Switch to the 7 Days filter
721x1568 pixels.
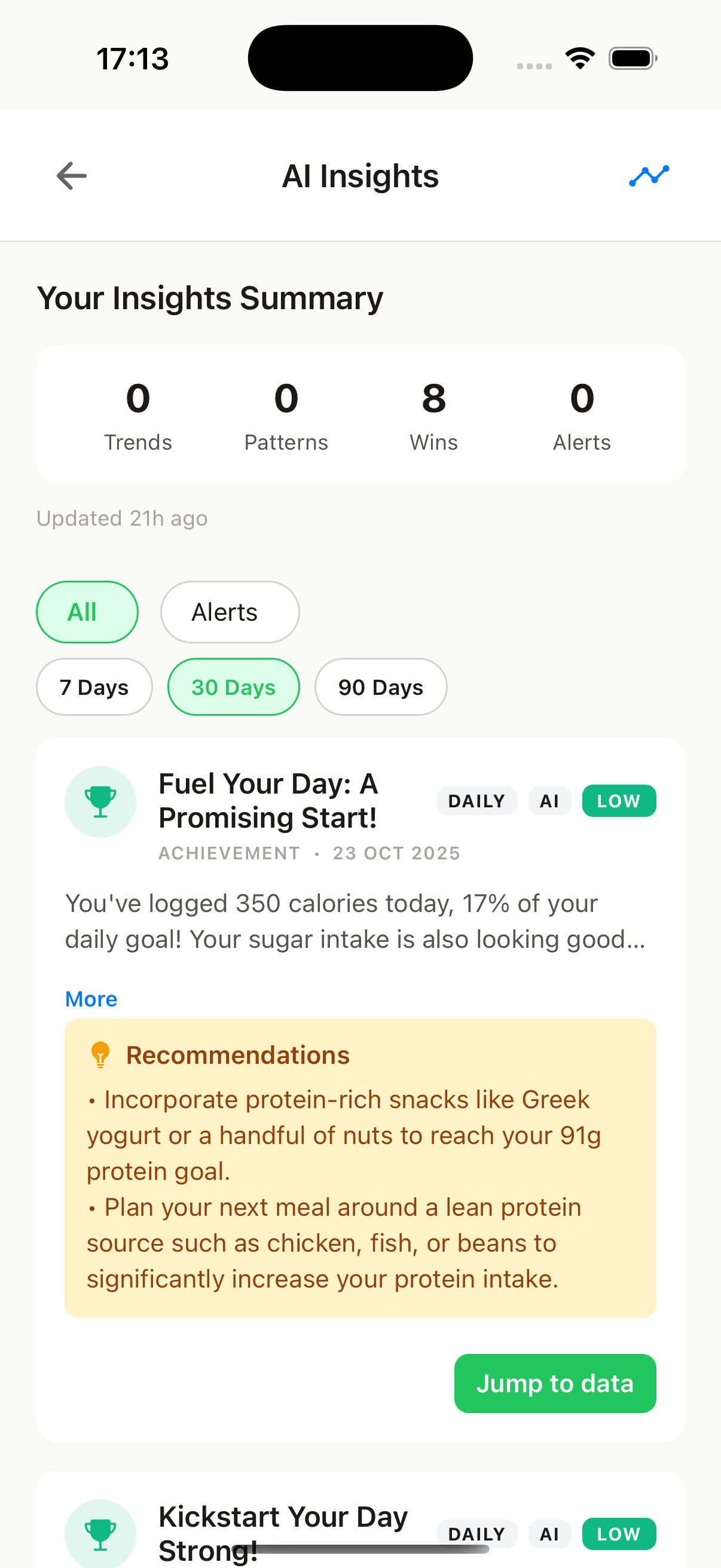[x=94, y=687]
